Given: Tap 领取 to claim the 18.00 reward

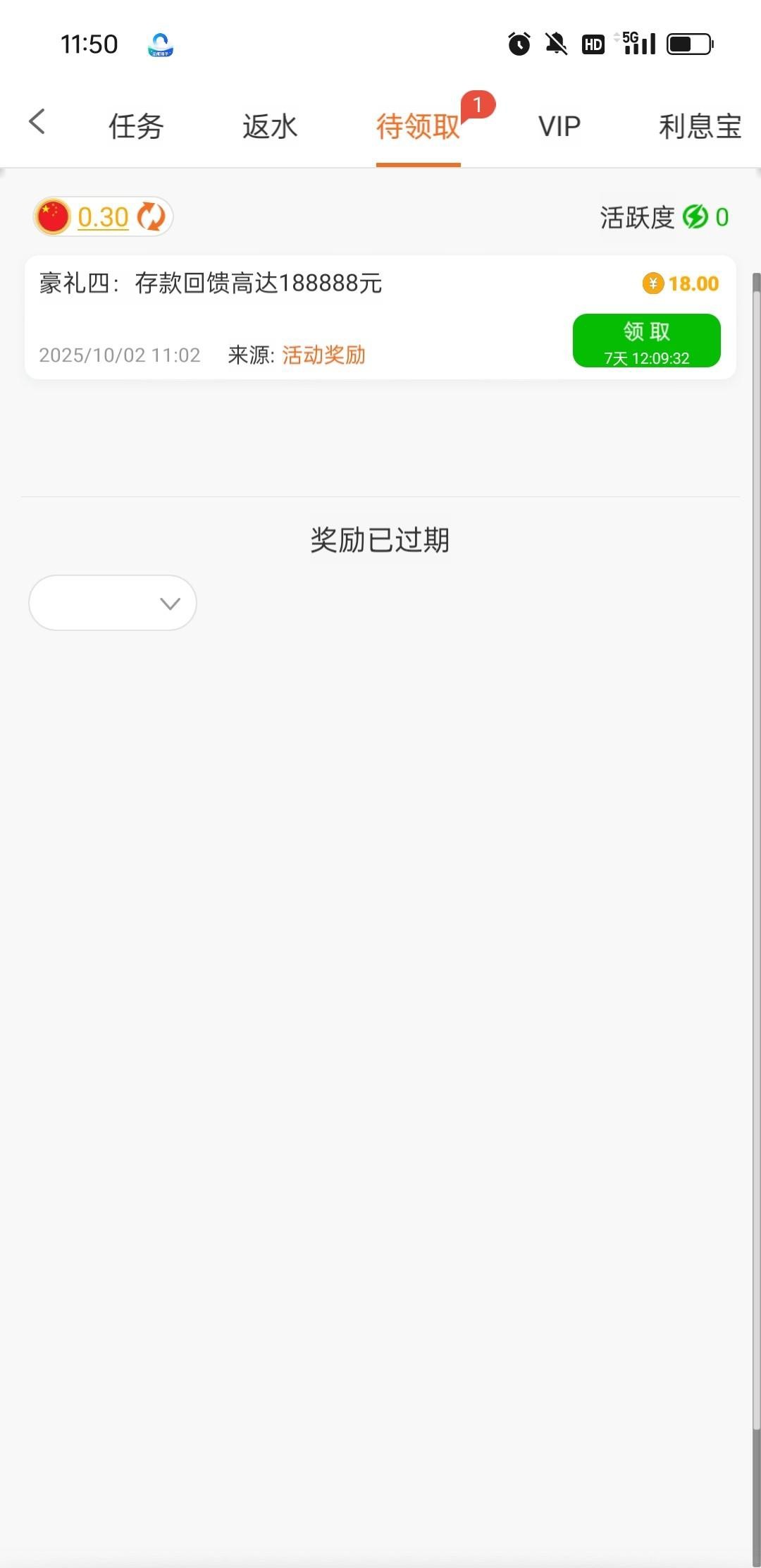Looking at the screenshot, I should 646,341.
